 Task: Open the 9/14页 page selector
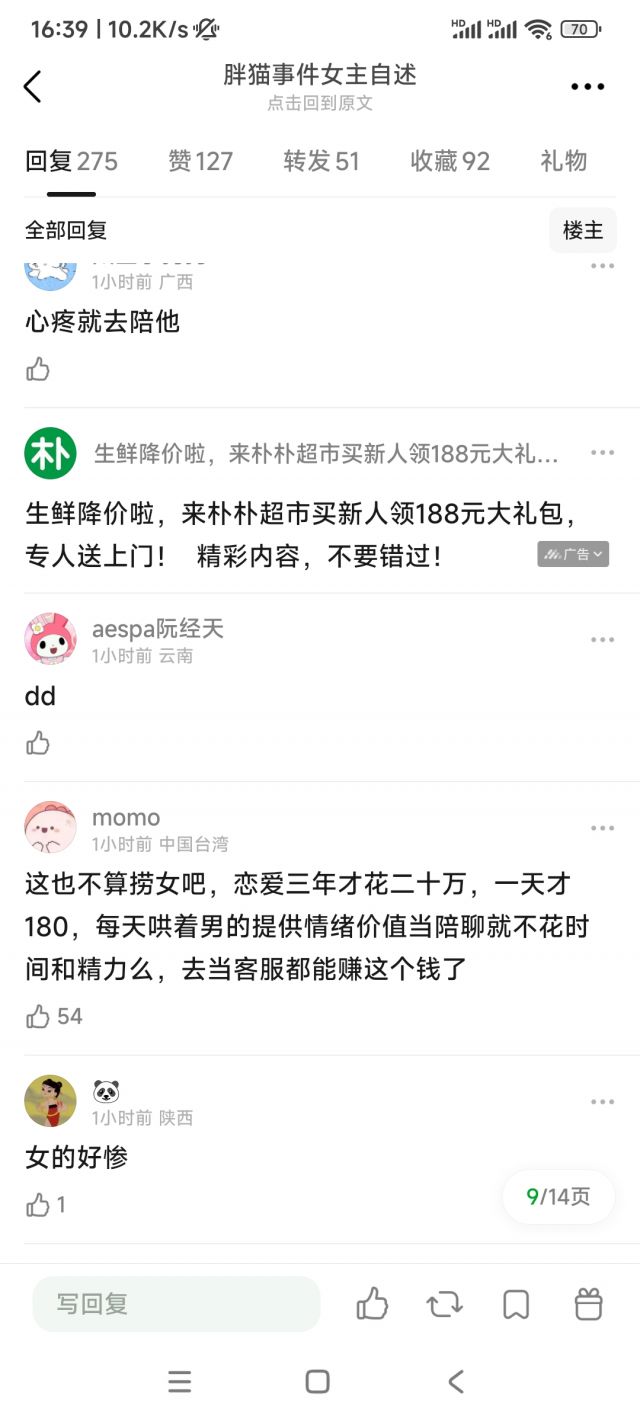coord(558,1197)
